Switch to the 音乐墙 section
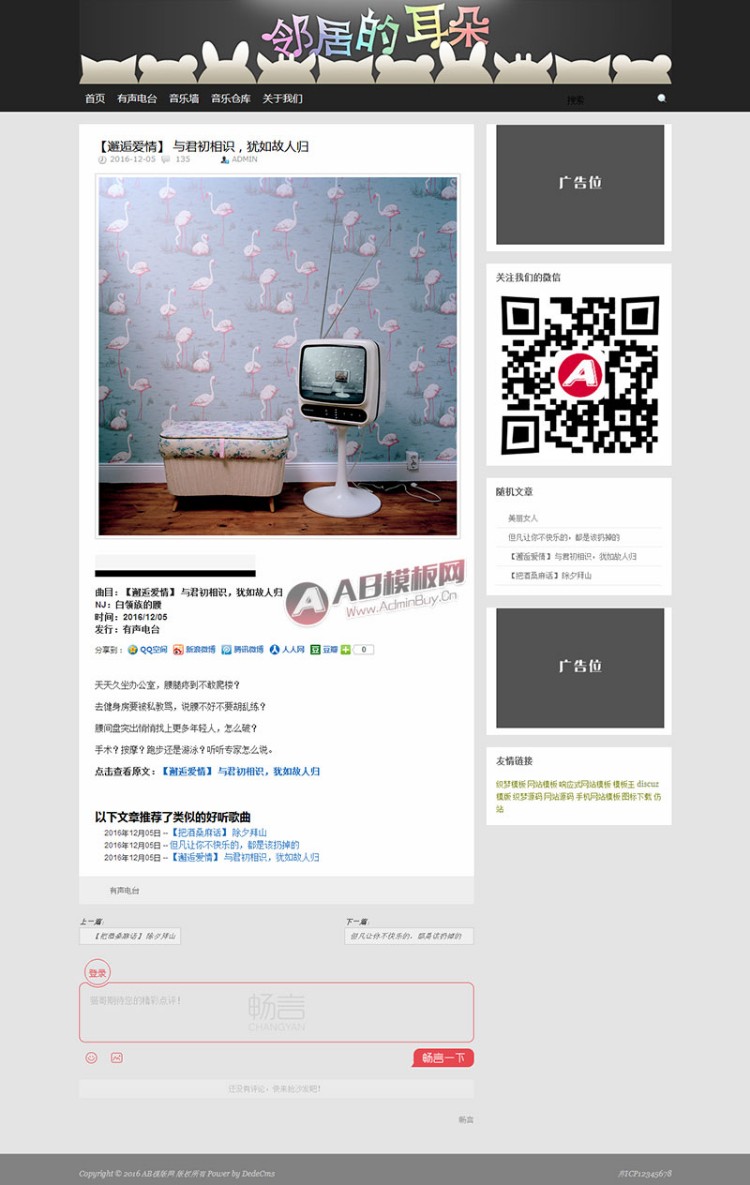The width and height of the screenshot is (750, 1185). (x=182, y=99)
